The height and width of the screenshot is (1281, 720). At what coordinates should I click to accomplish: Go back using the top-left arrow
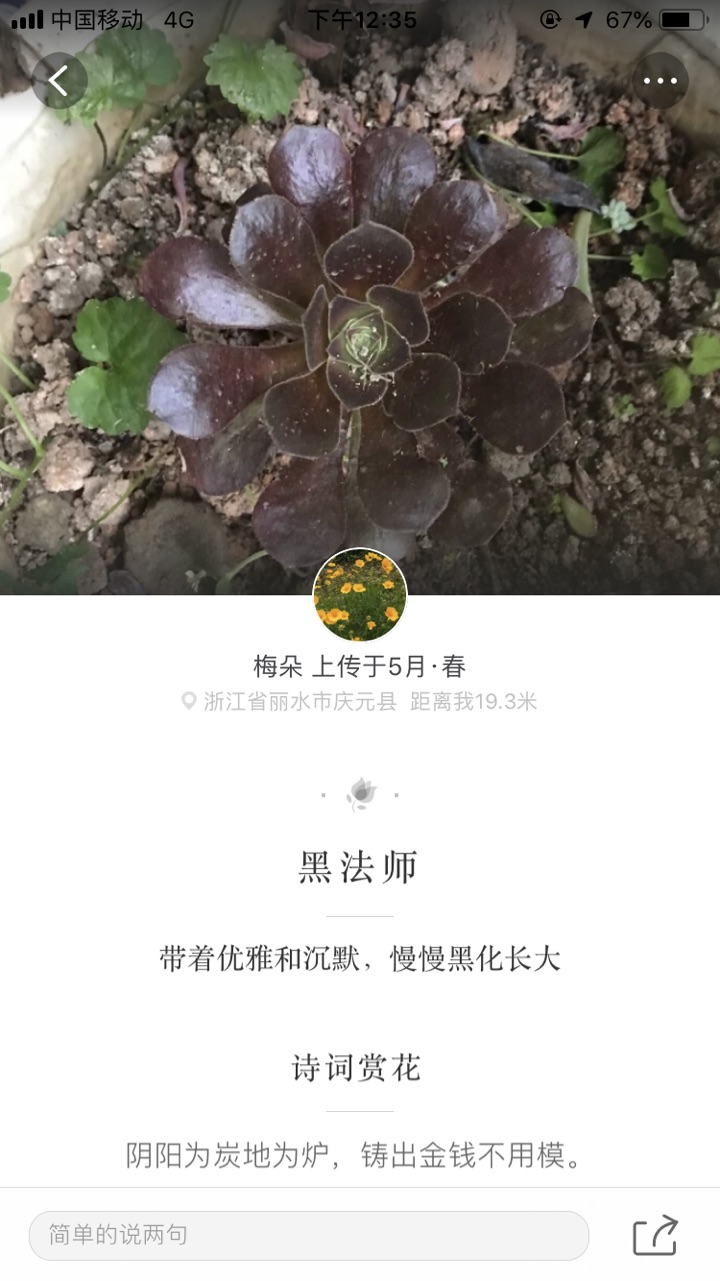tap(59, 81)
